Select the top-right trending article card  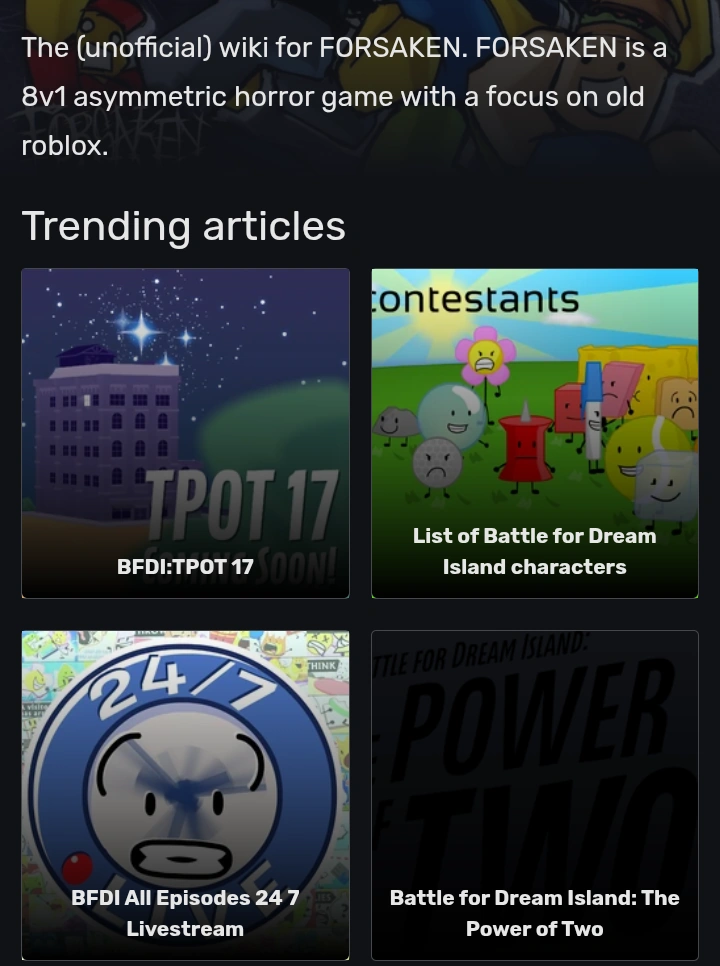pos(534,433)
